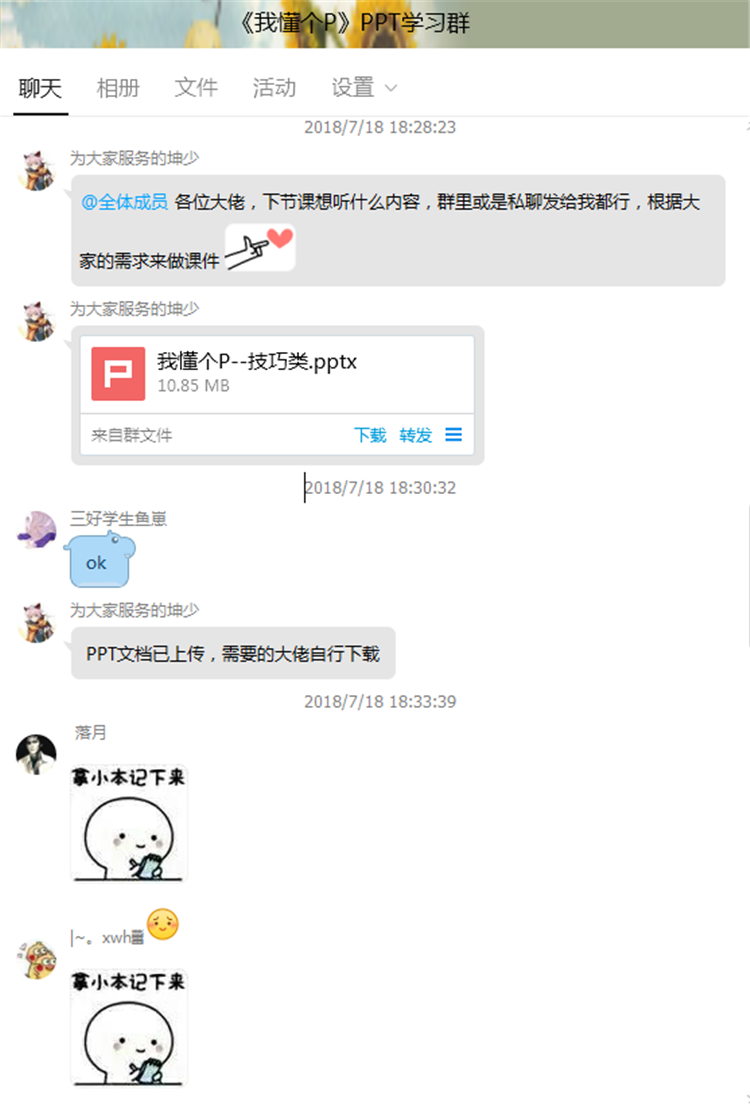Open the 活动 tab
Image resolution: width=750 pixels, height=1106 pixels.
(274, 88)
